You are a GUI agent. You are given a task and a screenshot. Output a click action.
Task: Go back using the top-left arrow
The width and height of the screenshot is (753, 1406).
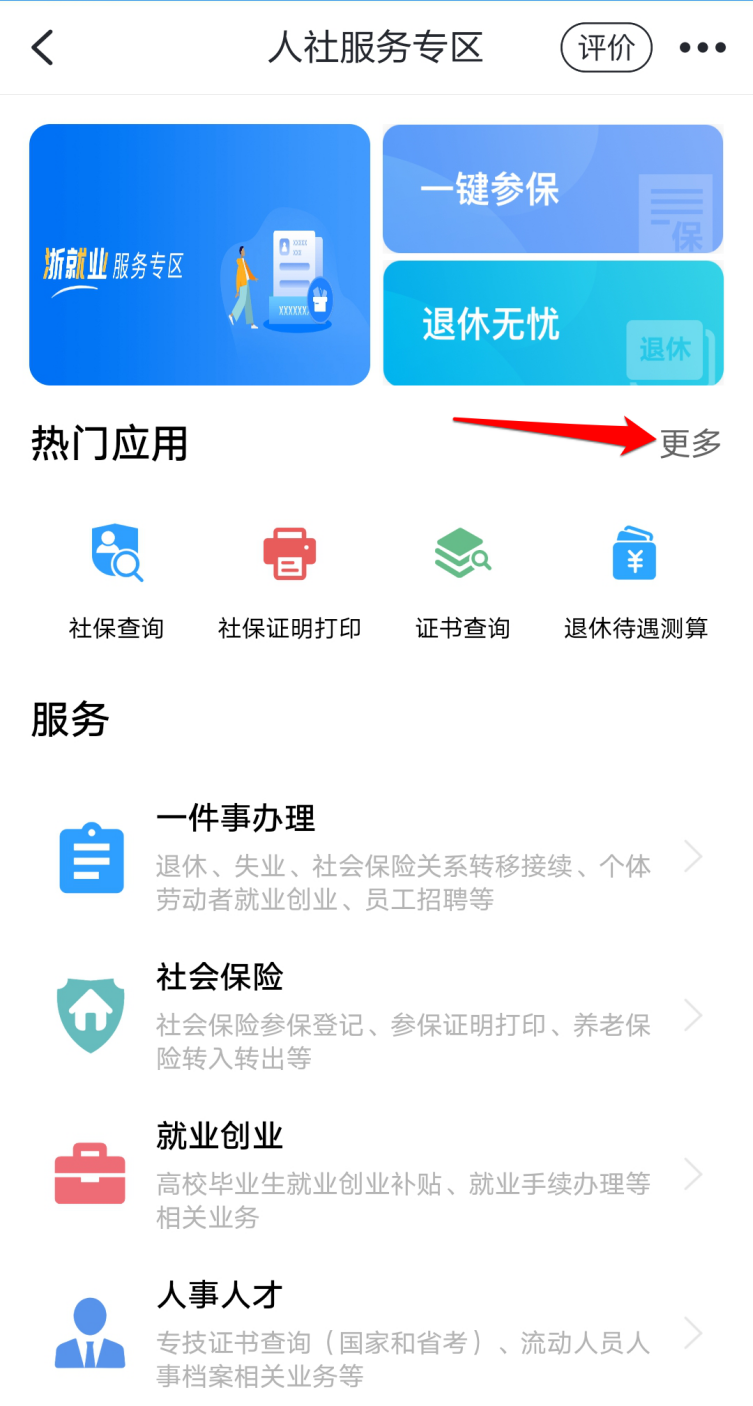42,48
